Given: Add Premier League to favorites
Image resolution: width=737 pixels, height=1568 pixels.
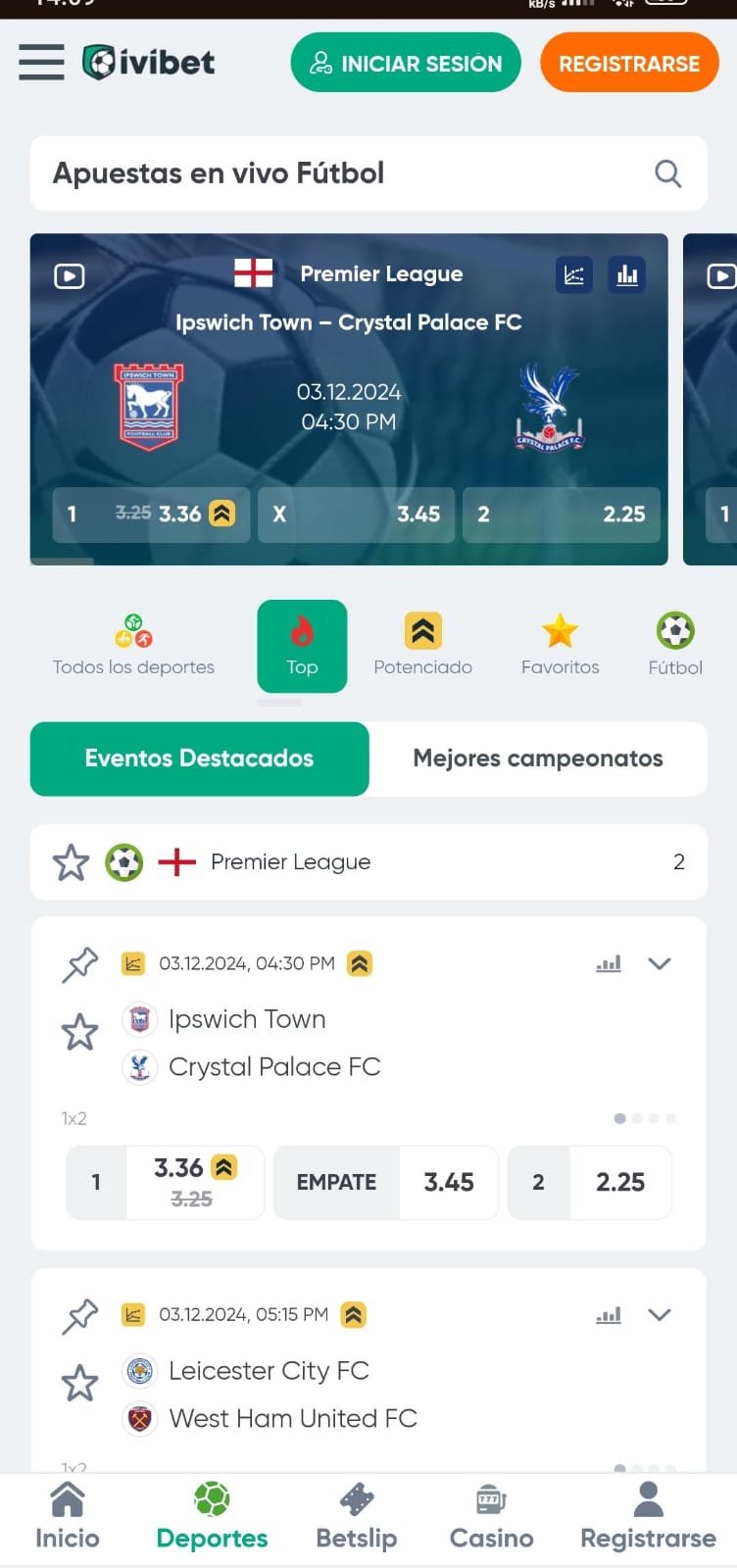Looking at the screenshot, I should [x=71, y=862].
